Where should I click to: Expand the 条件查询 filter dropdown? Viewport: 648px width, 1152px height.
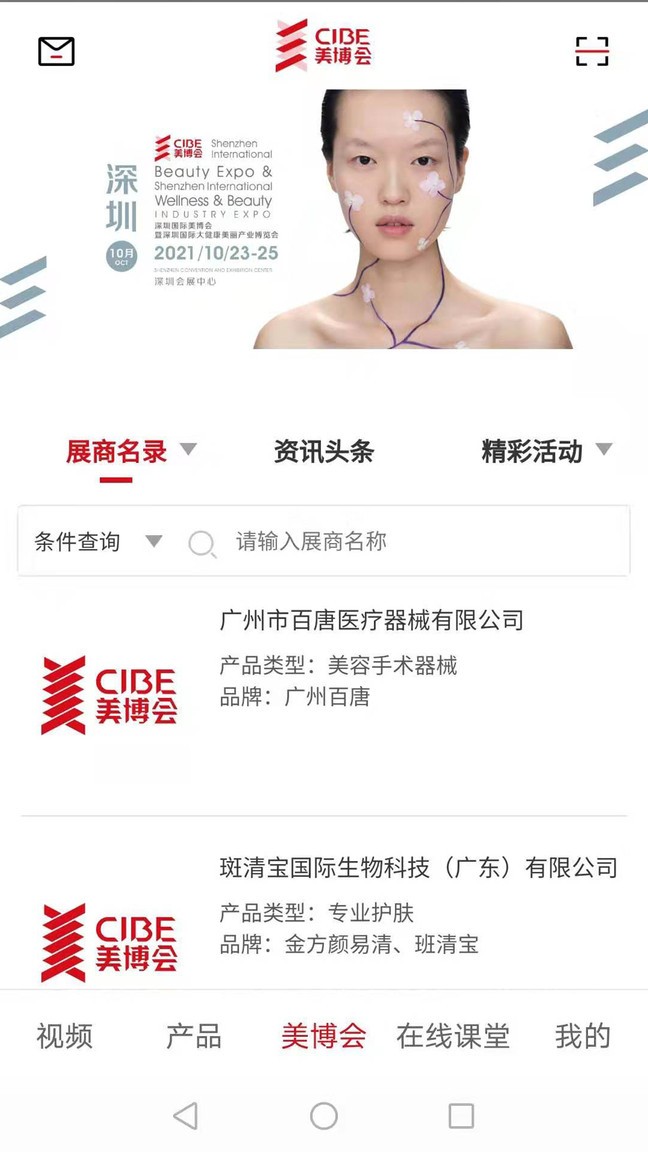coord(98,542)
